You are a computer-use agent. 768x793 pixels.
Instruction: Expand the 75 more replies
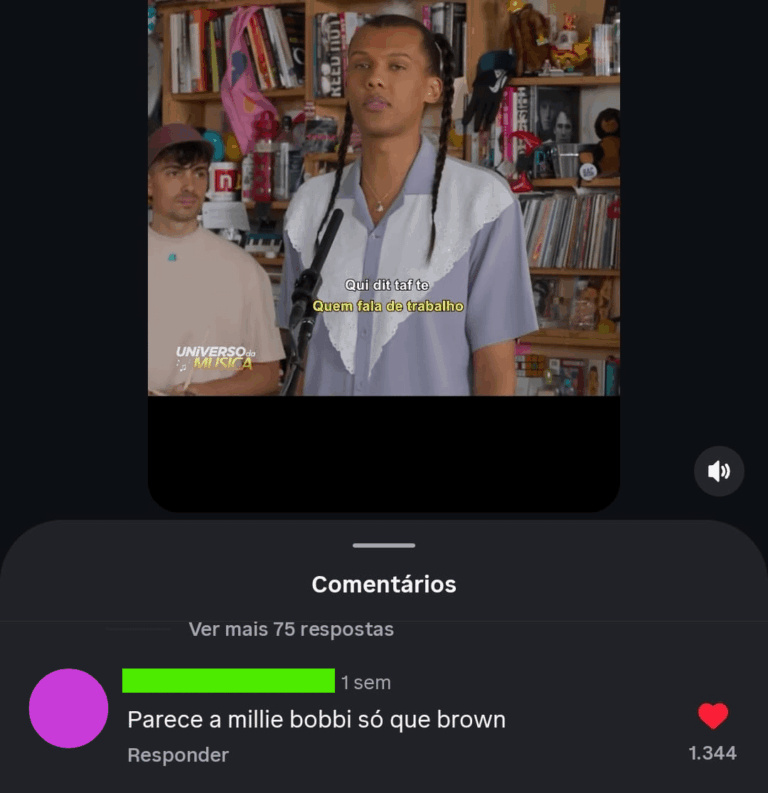(291, 629)
